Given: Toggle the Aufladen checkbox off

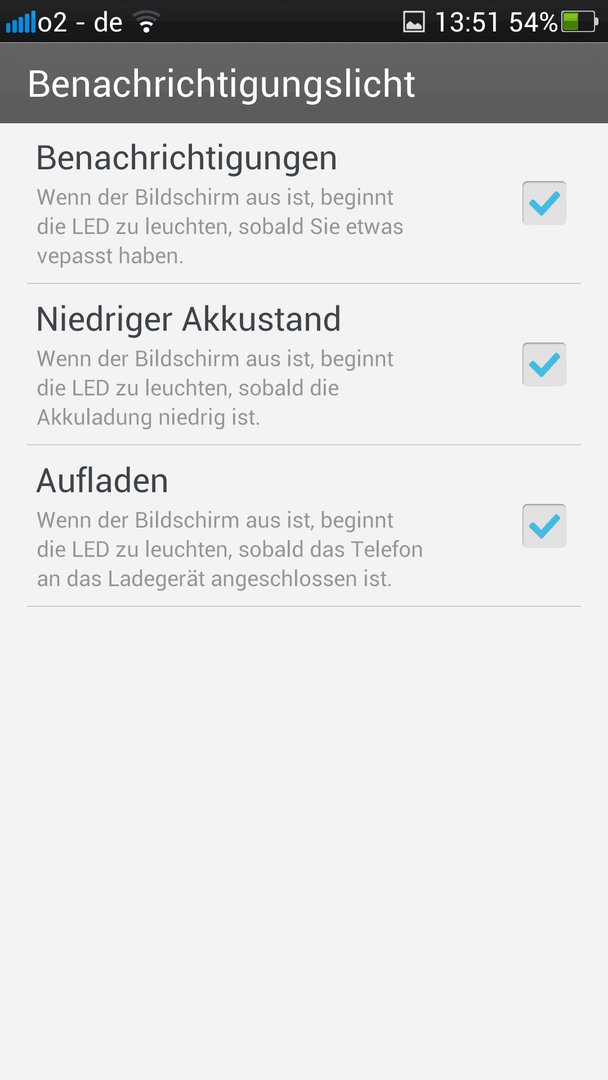Looking at the screenshot, I should [x=544, y=526].
